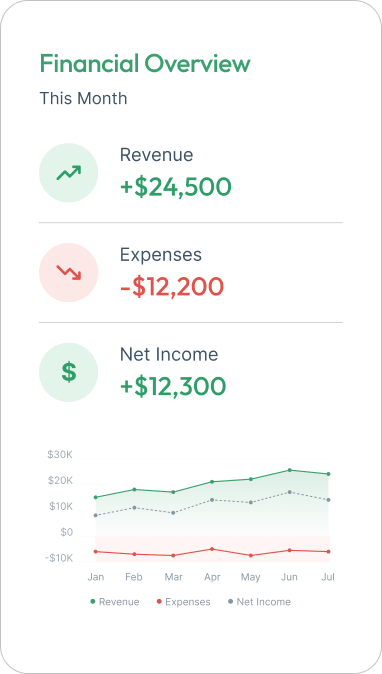Toggle the Net Income series in legend
This screenshot has width=382, height=674.
[x=259, y=602]
